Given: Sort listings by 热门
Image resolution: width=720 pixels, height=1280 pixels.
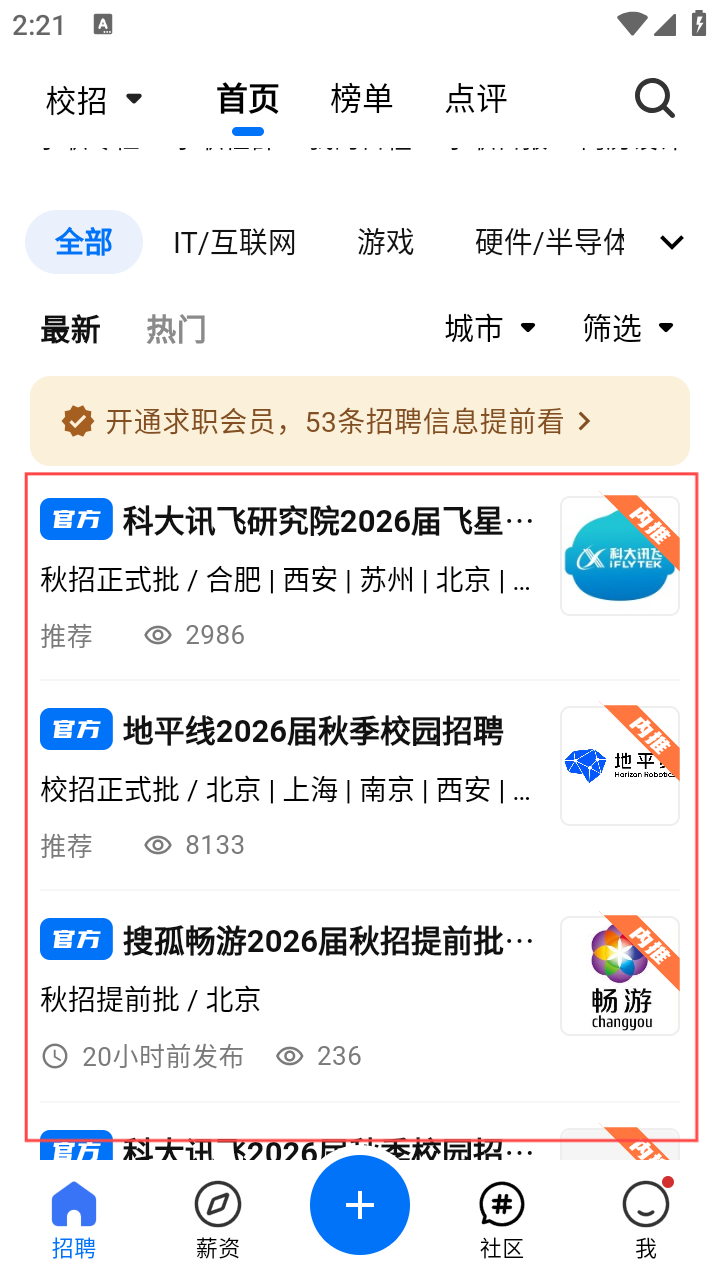Looking at the screenshot, I should [x=176, y=329].
